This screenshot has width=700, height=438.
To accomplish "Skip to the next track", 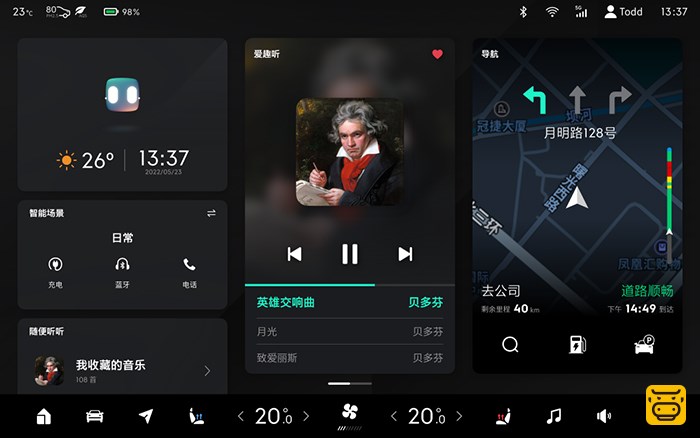I will (405, 254).
